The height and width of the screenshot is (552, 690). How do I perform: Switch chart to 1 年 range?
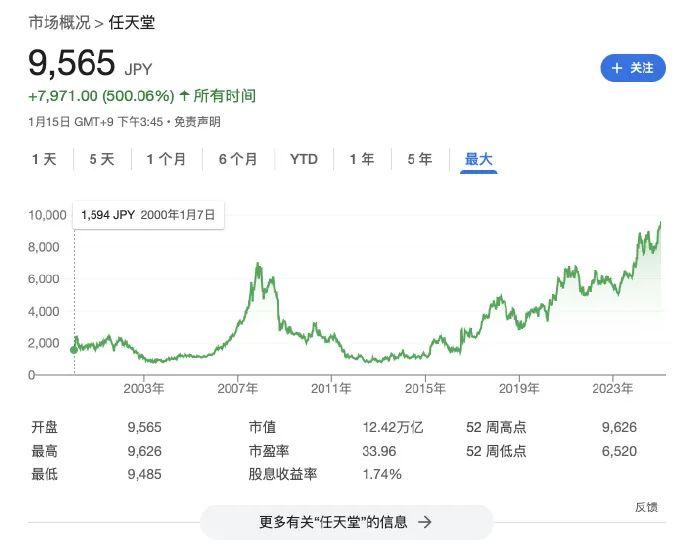point(362,159)
